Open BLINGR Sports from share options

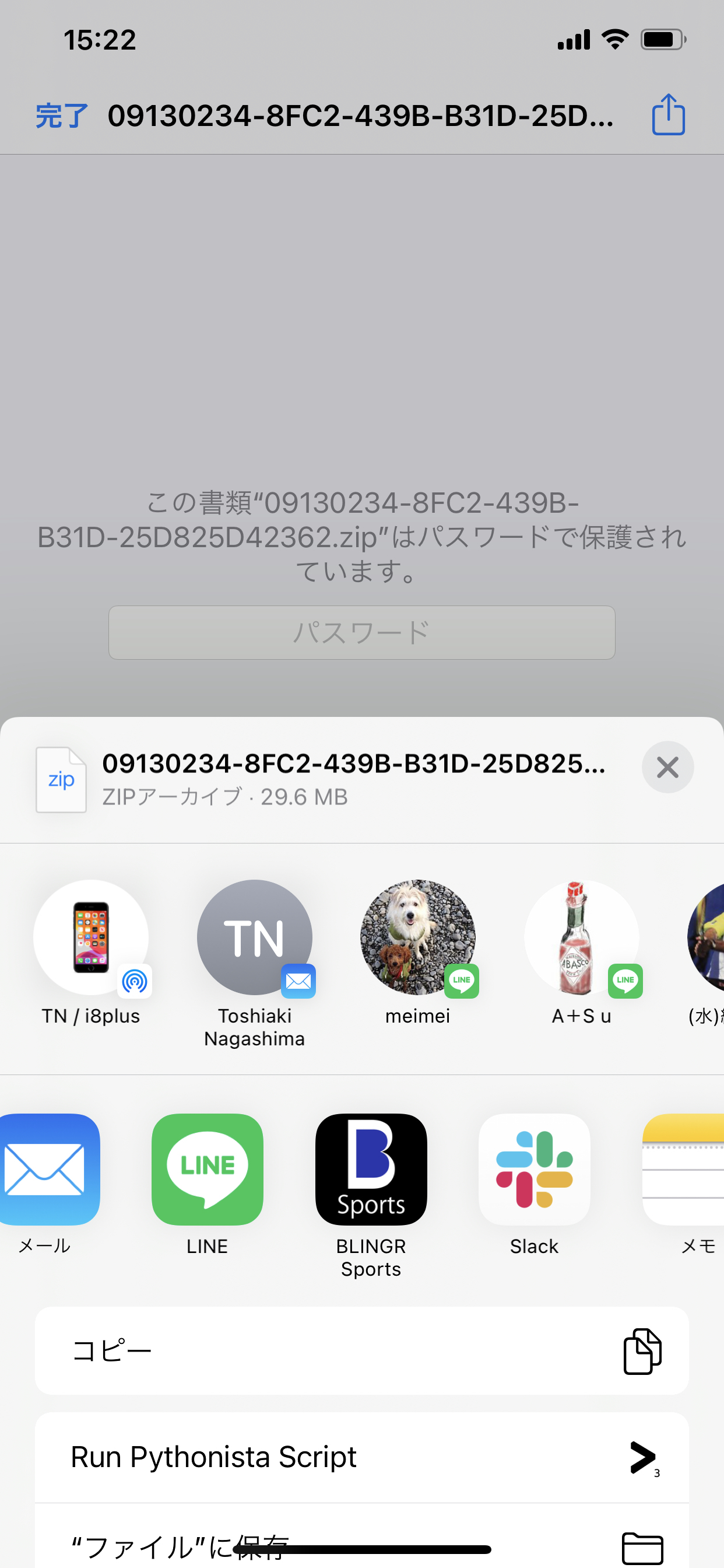point(371,1170)
